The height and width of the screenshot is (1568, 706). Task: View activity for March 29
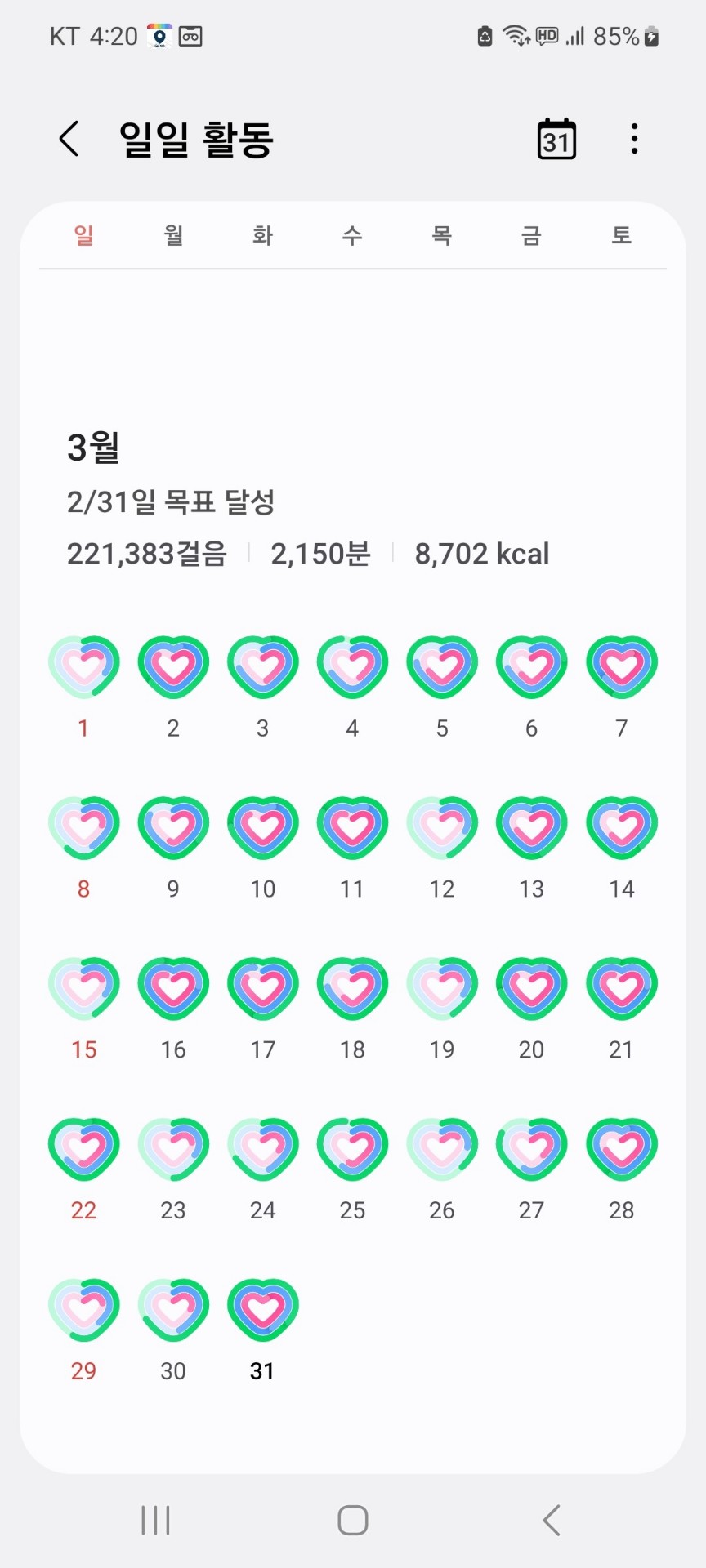point(83,1311)
